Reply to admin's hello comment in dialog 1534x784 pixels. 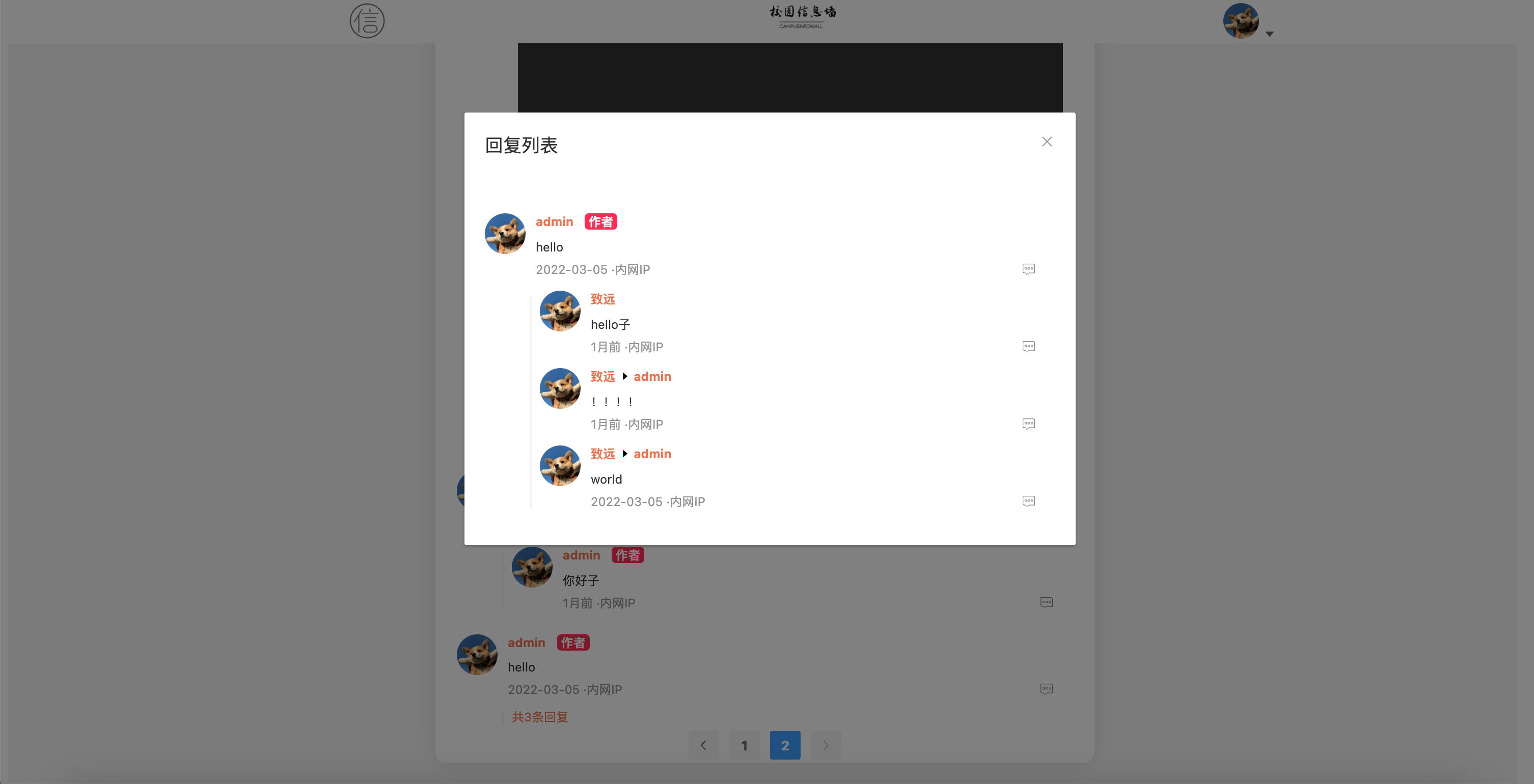[x=1028, y=269]
